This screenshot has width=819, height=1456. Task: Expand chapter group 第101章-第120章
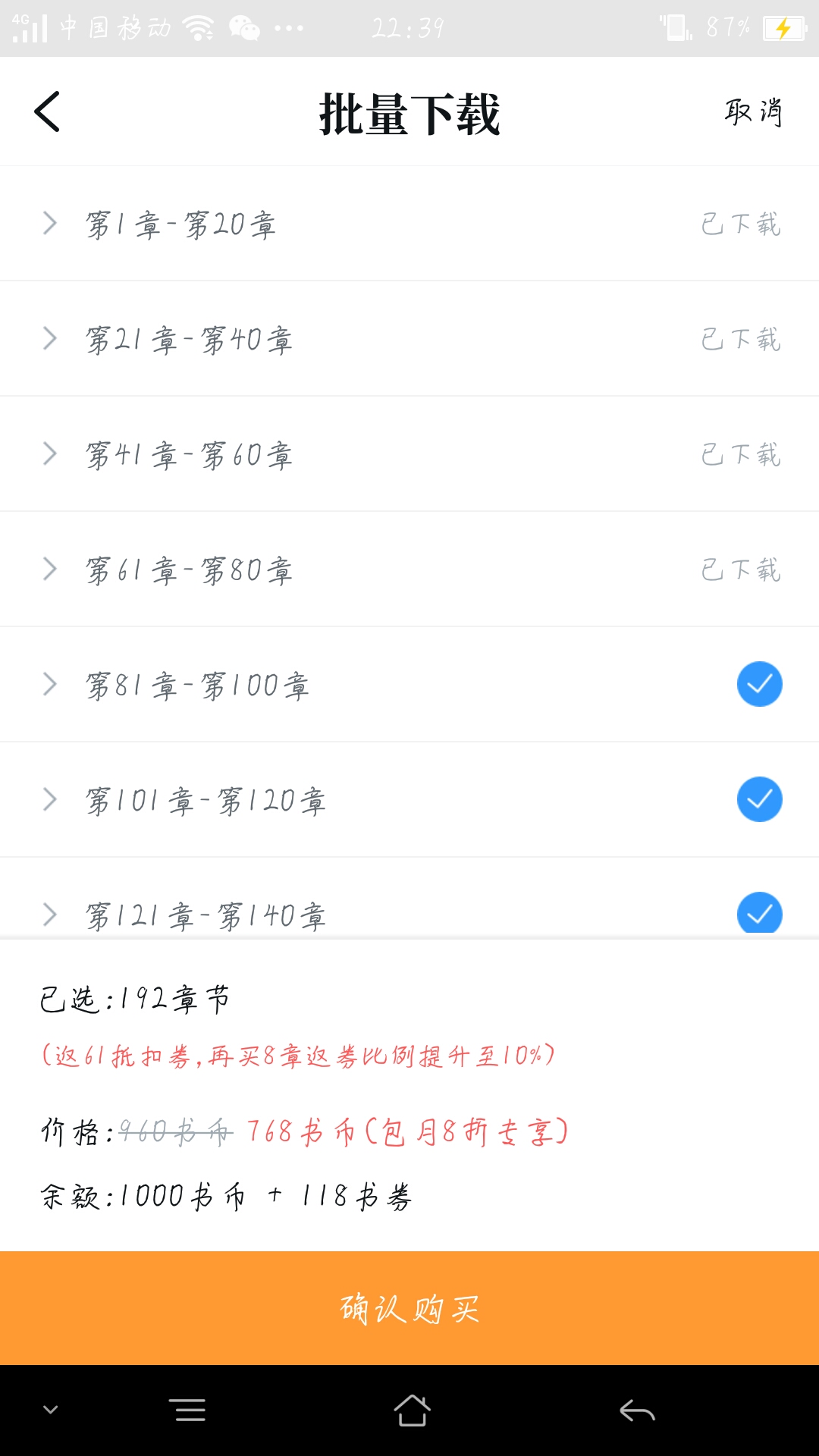[x=50, y=800]
